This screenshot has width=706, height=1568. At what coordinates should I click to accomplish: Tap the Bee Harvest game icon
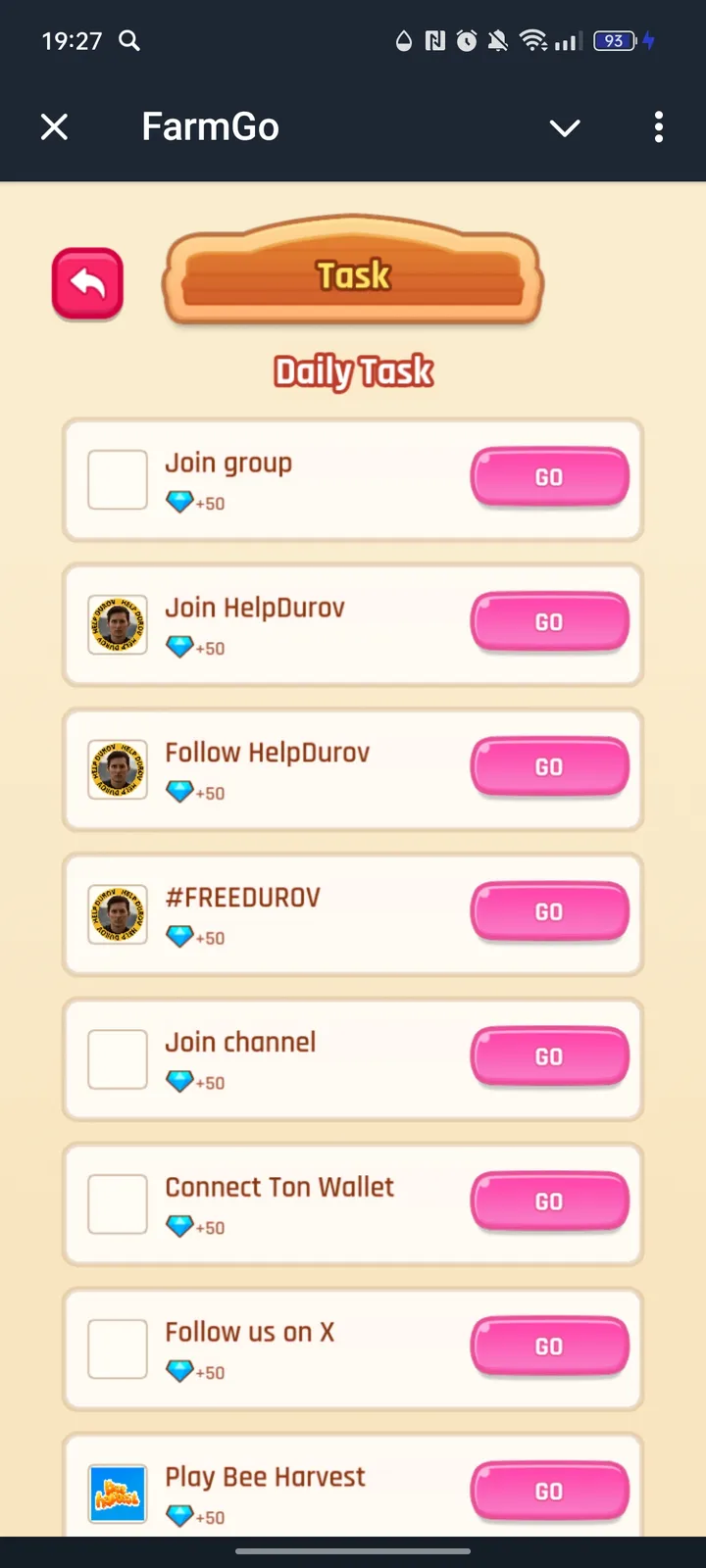(118, 1491)
